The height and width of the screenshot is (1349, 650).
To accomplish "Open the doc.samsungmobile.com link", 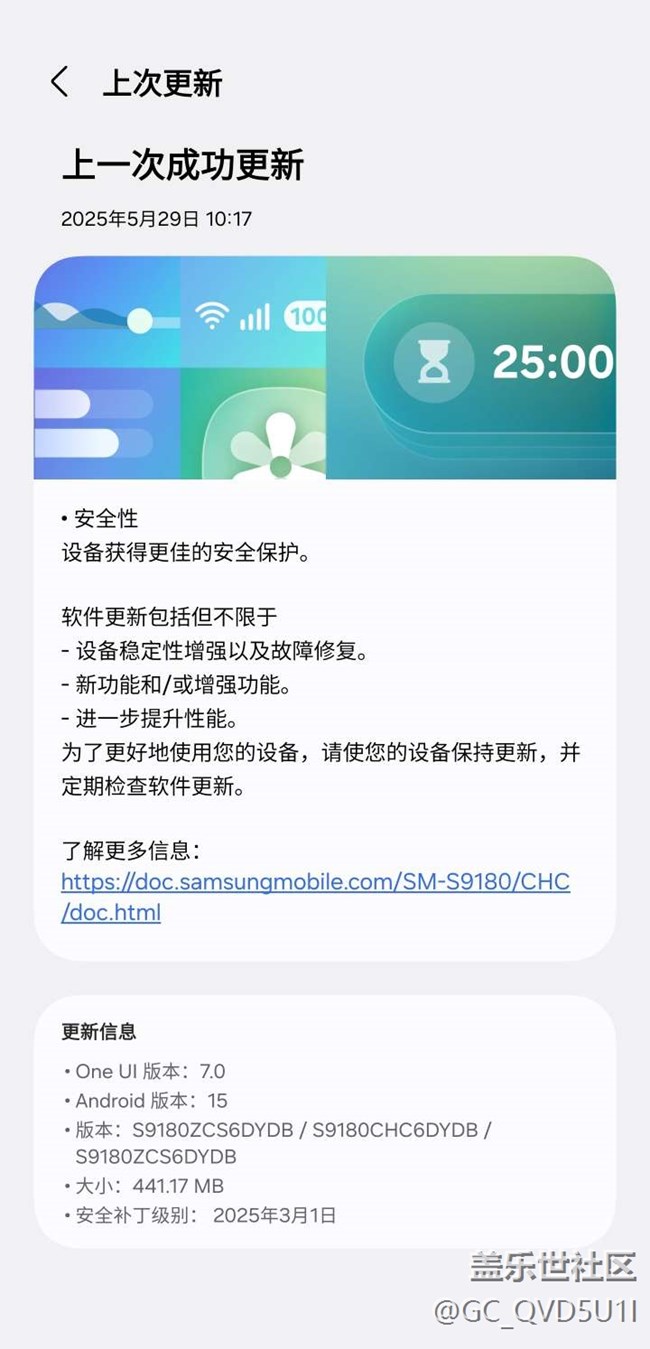I will coord(315,897).
